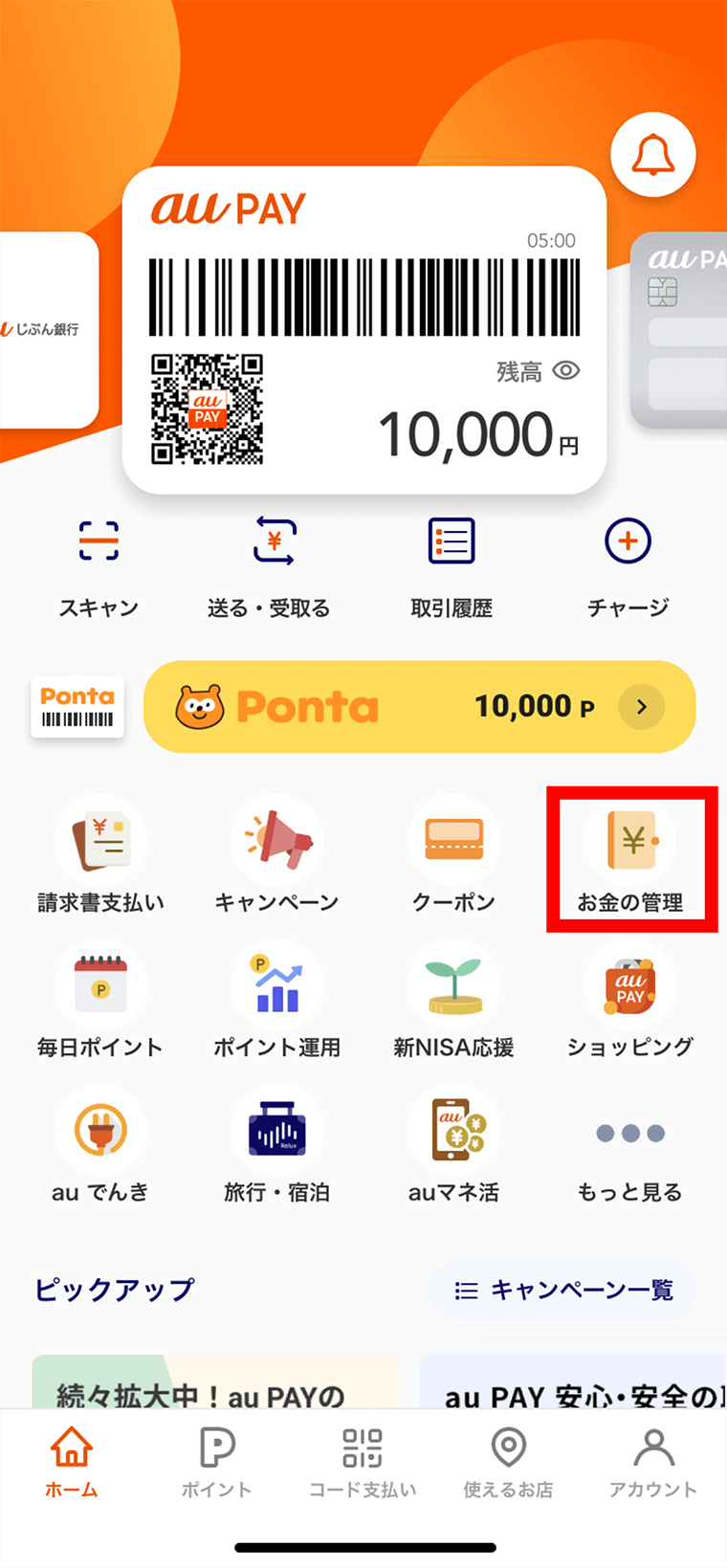Switch to the アカウント tab
This screenshot has height=1568, width=727.
(653, 1463)
